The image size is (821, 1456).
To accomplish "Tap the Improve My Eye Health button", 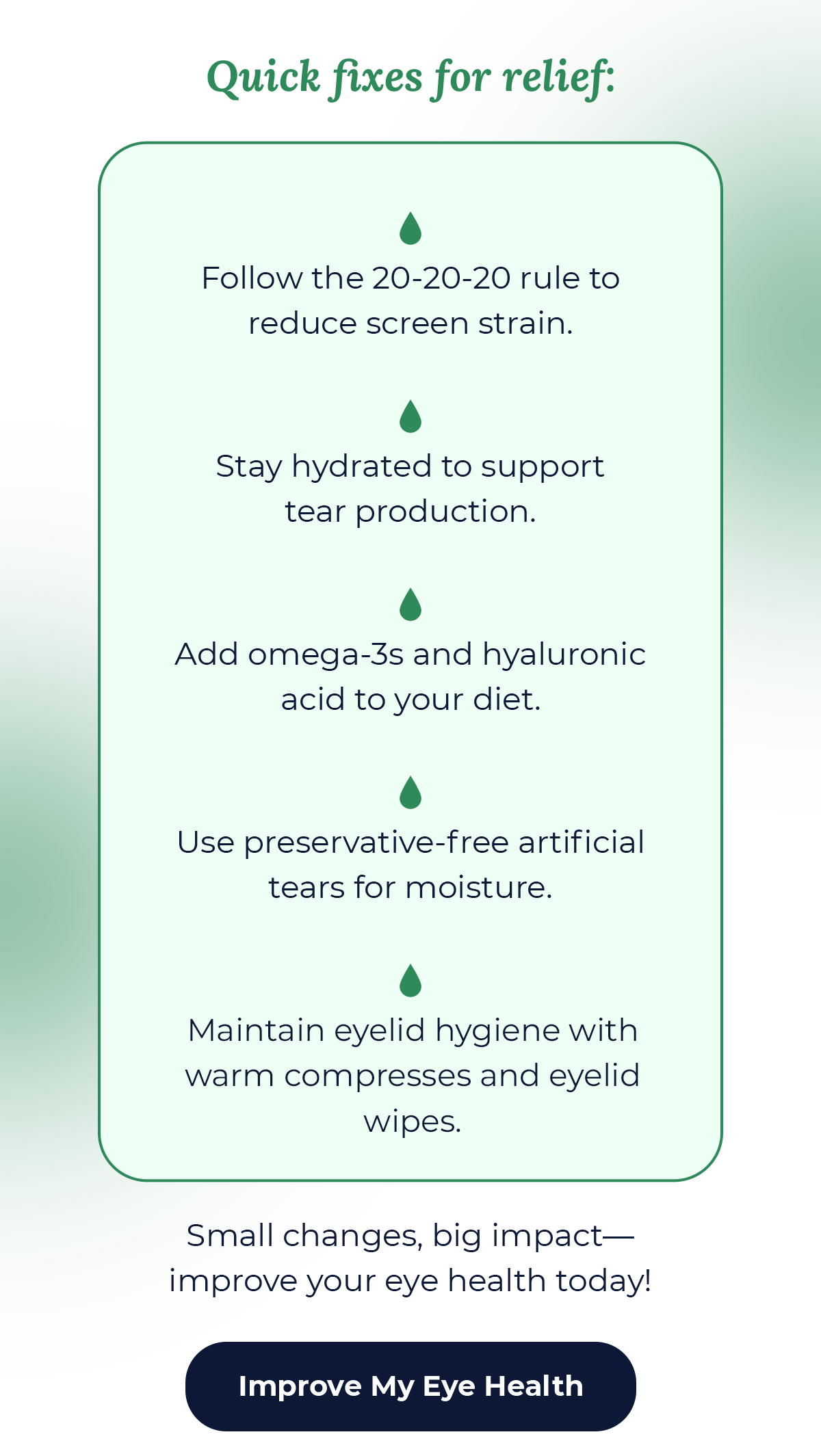I will 410,1386.
